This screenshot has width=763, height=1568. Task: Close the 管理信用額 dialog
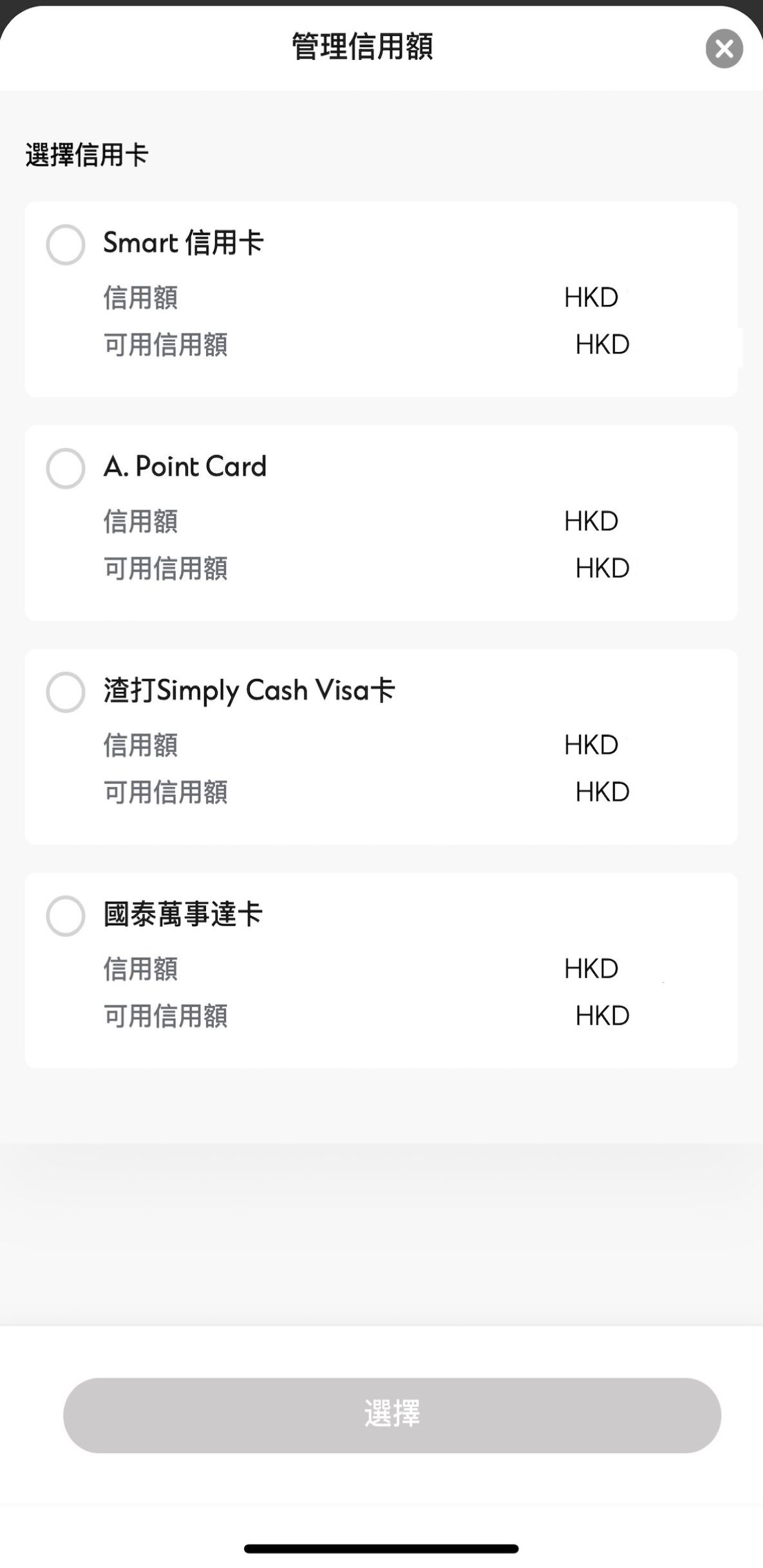(x=724, y=48)
